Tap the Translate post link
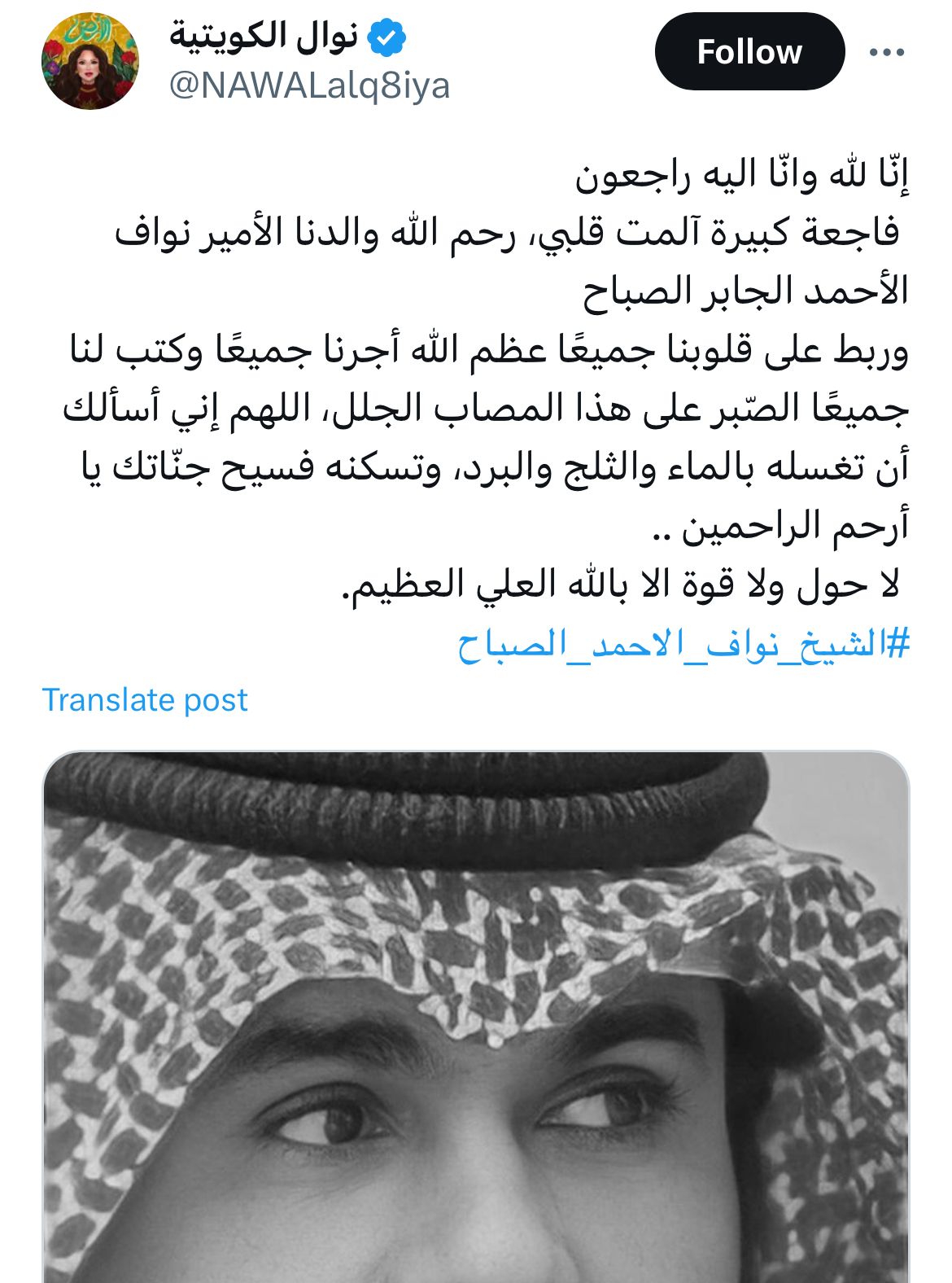Screen dimensions: 952x1283 tap(145, 700)
